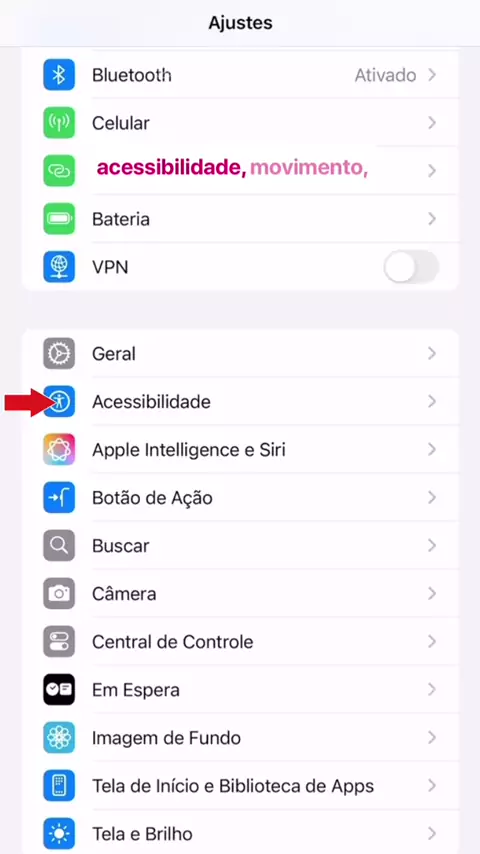Open Câmera settings

(240, 594)
